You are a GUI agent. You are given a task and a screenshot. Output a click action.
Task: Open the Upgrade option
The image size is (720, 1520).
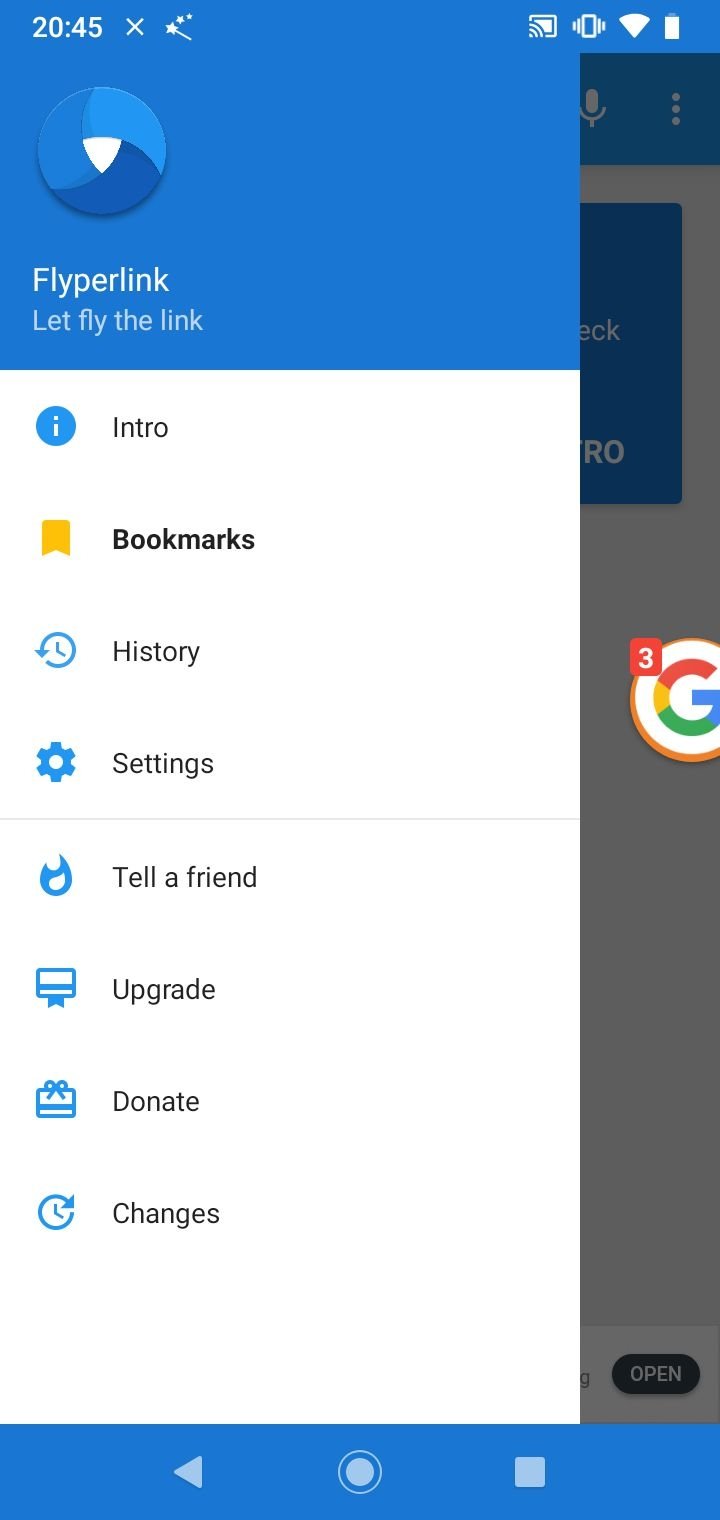click(x=163, y=989)
